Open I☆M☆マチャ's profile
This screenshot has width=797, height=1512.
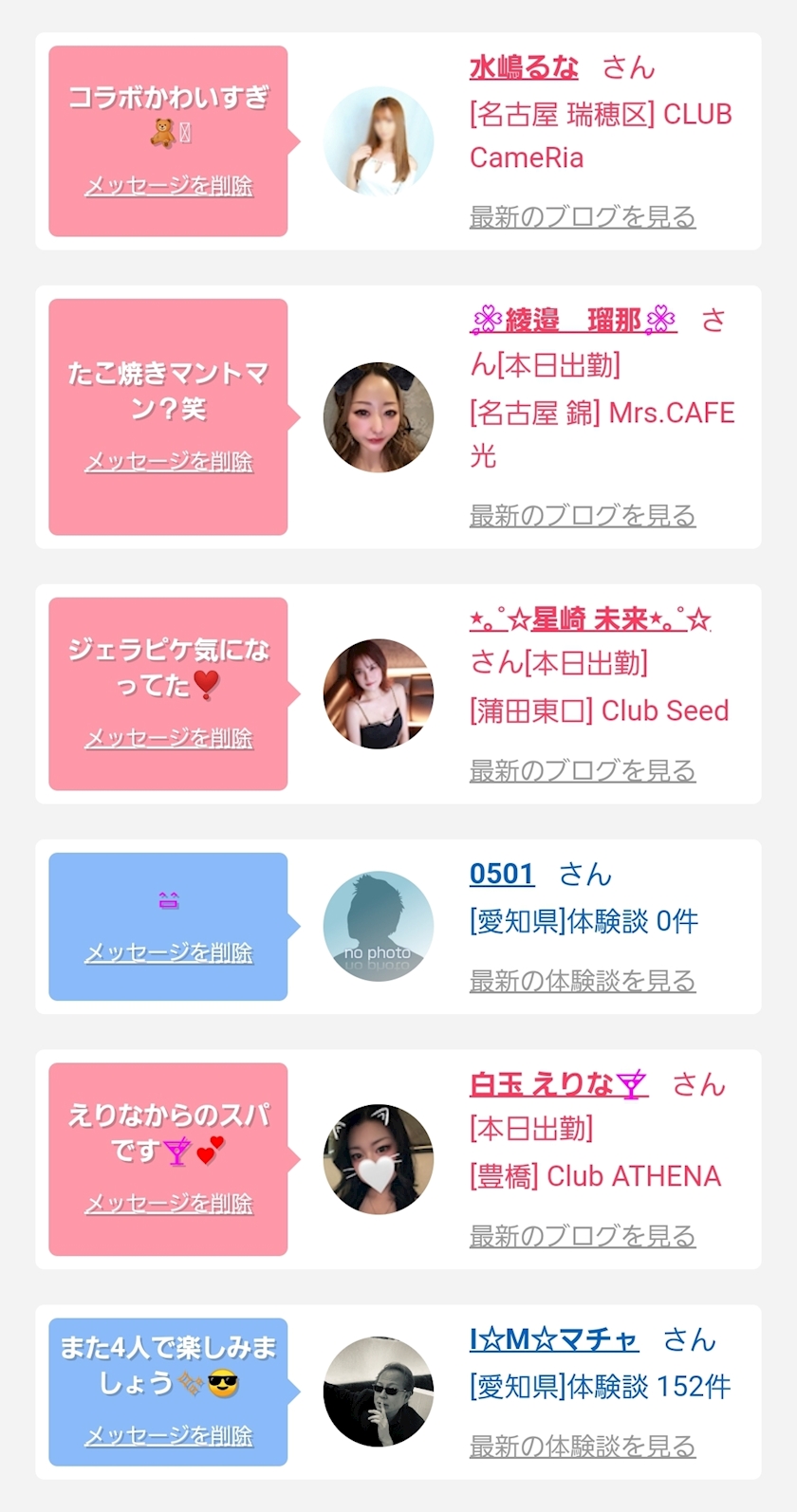pos(553,1339)
